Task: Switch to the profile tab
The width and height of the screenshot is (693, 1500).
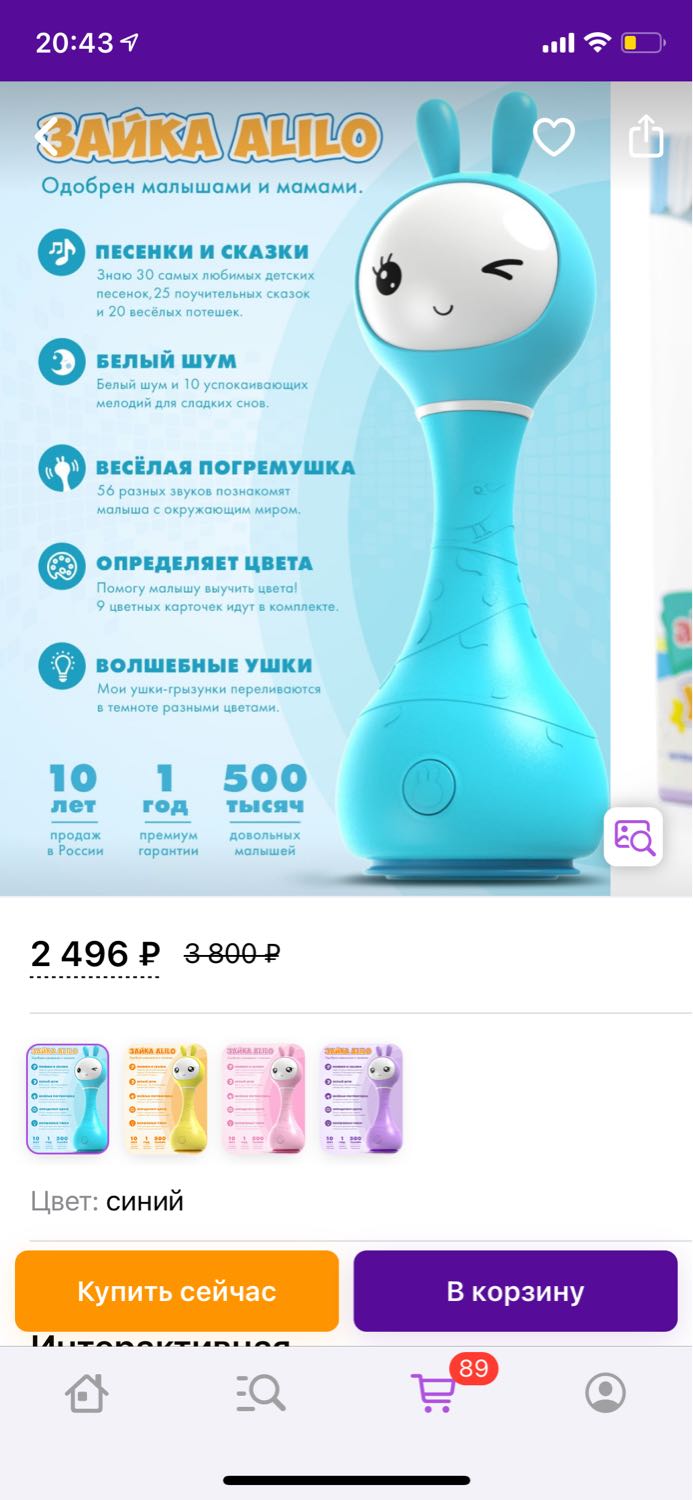Action: point(605,1392)
